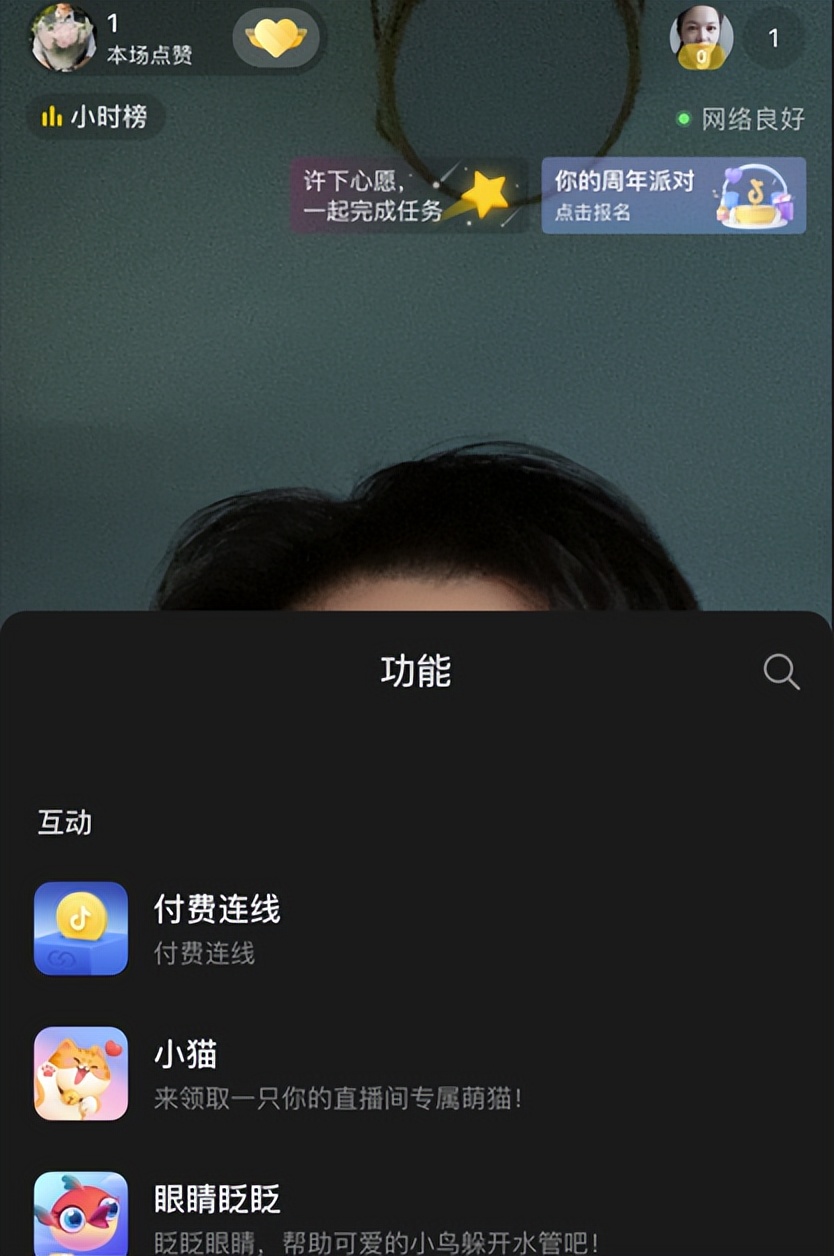The width and height of the screenshot is (834, 1256).
Task: Click the search magnifier in the 功能 panel
Action: click(783, 673)
